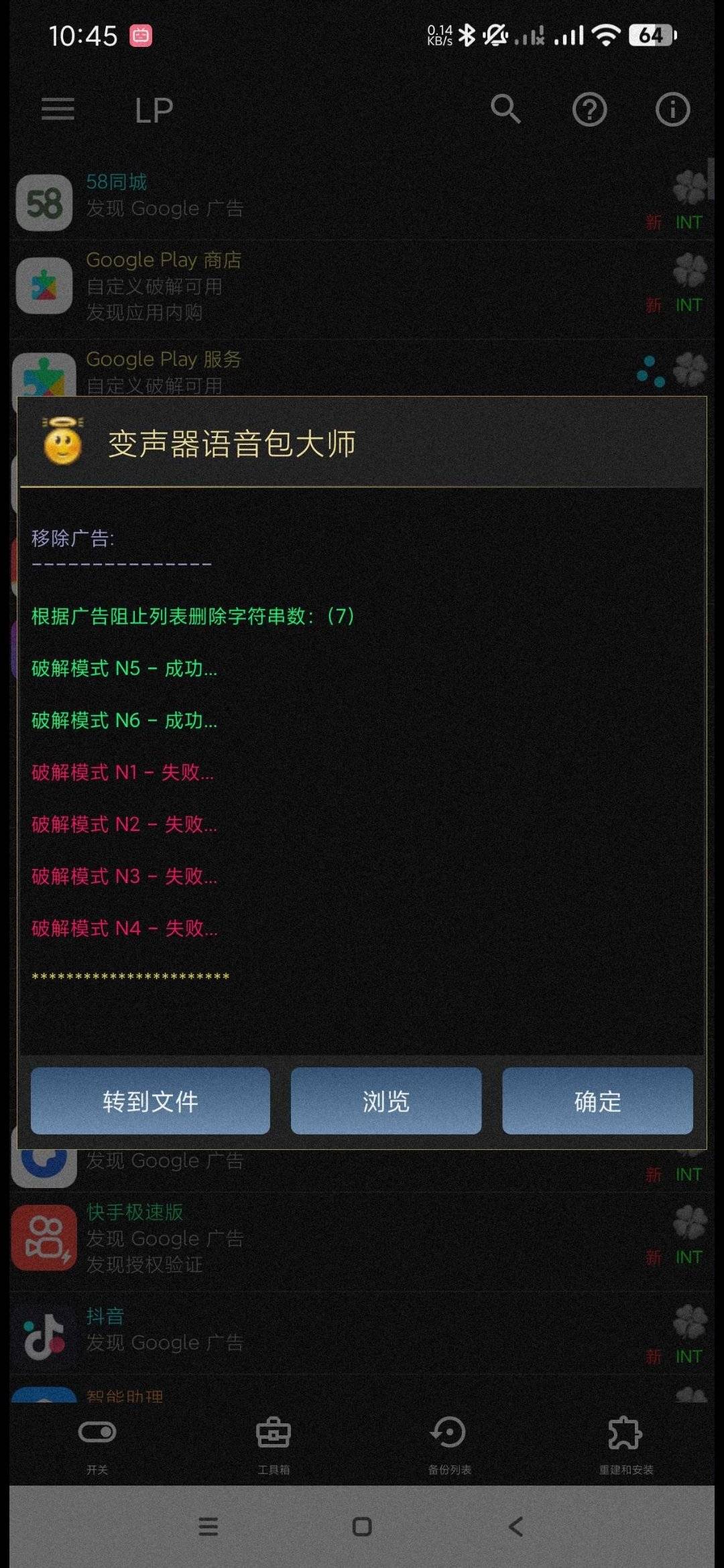Tap the 转到文件 button
The image size is (724, 1568).
(x=150, y=1101)
